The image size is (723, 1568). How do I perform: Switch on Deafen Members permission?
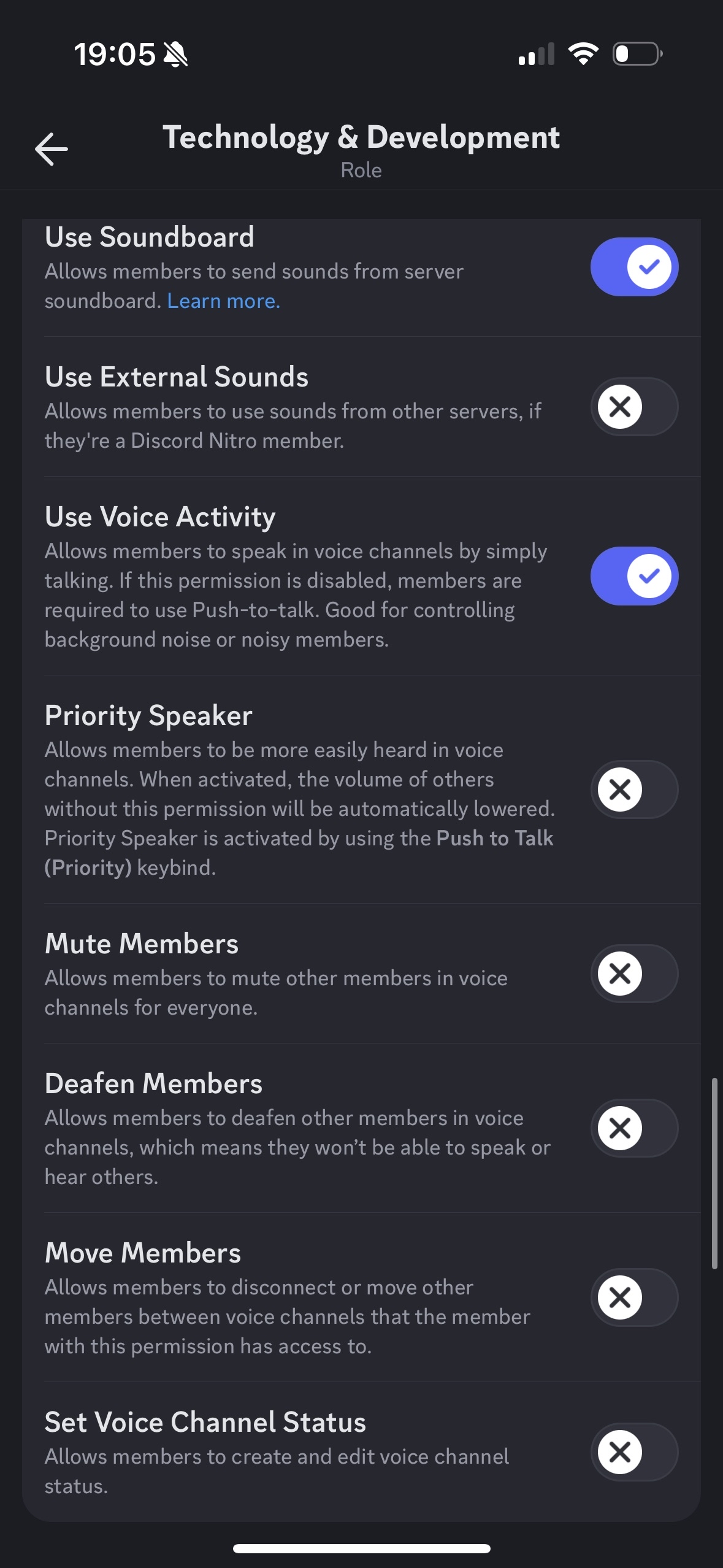[634, 1128]
